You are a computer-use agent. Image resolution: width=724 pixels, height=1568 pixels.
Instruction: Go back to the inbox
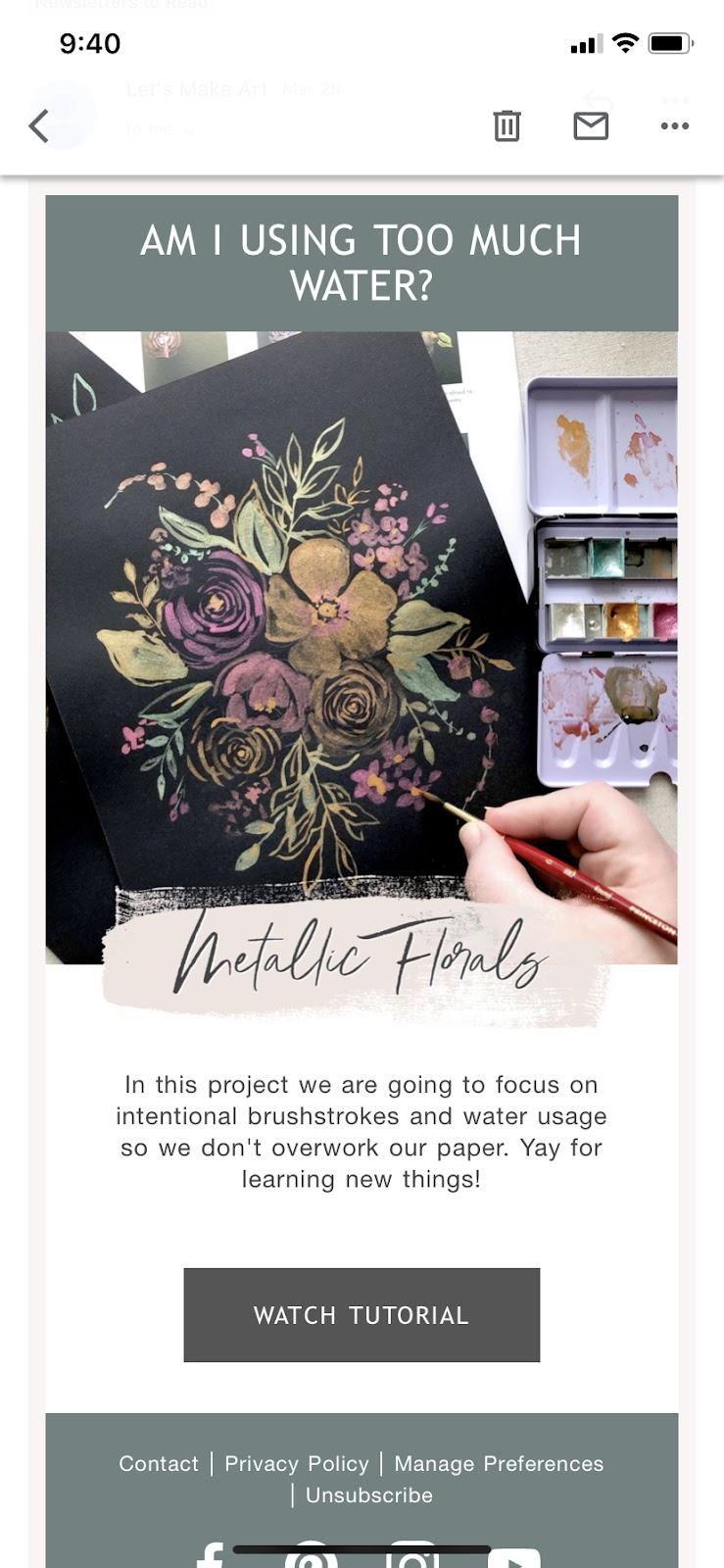pos(39,126)
